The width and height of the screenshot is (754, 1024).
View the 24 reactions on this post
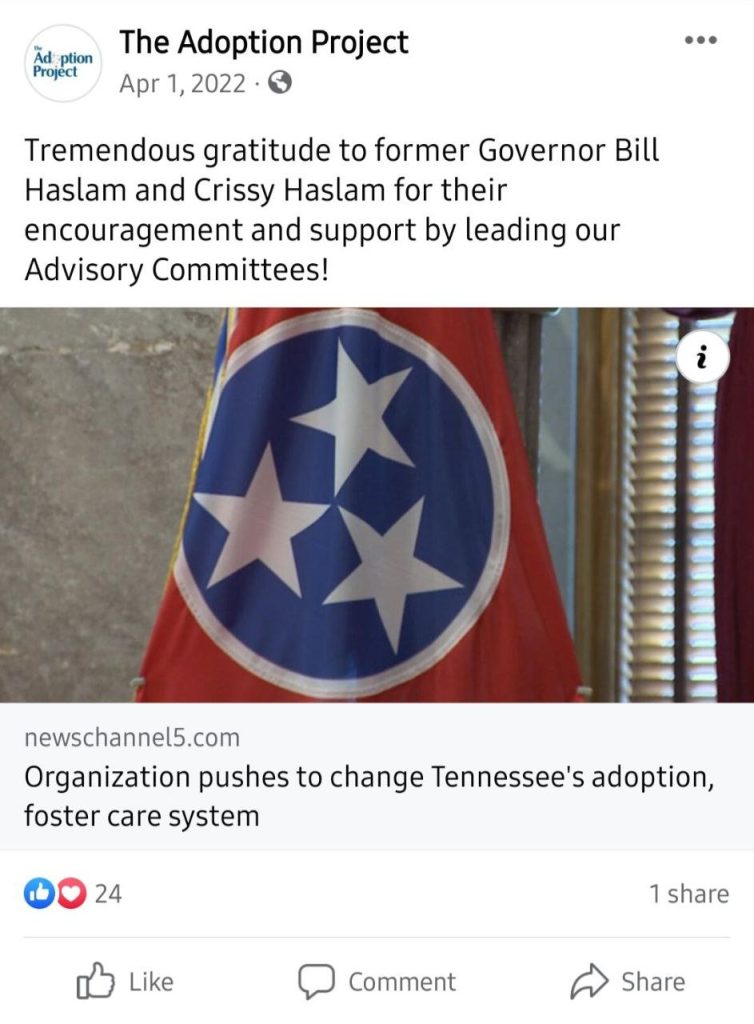click(x=73, y=893)
